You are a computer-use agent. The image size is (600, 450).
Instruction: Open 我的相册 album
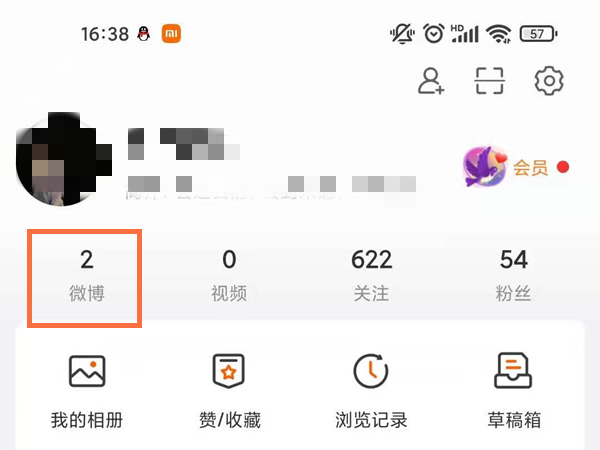point(87,390)
